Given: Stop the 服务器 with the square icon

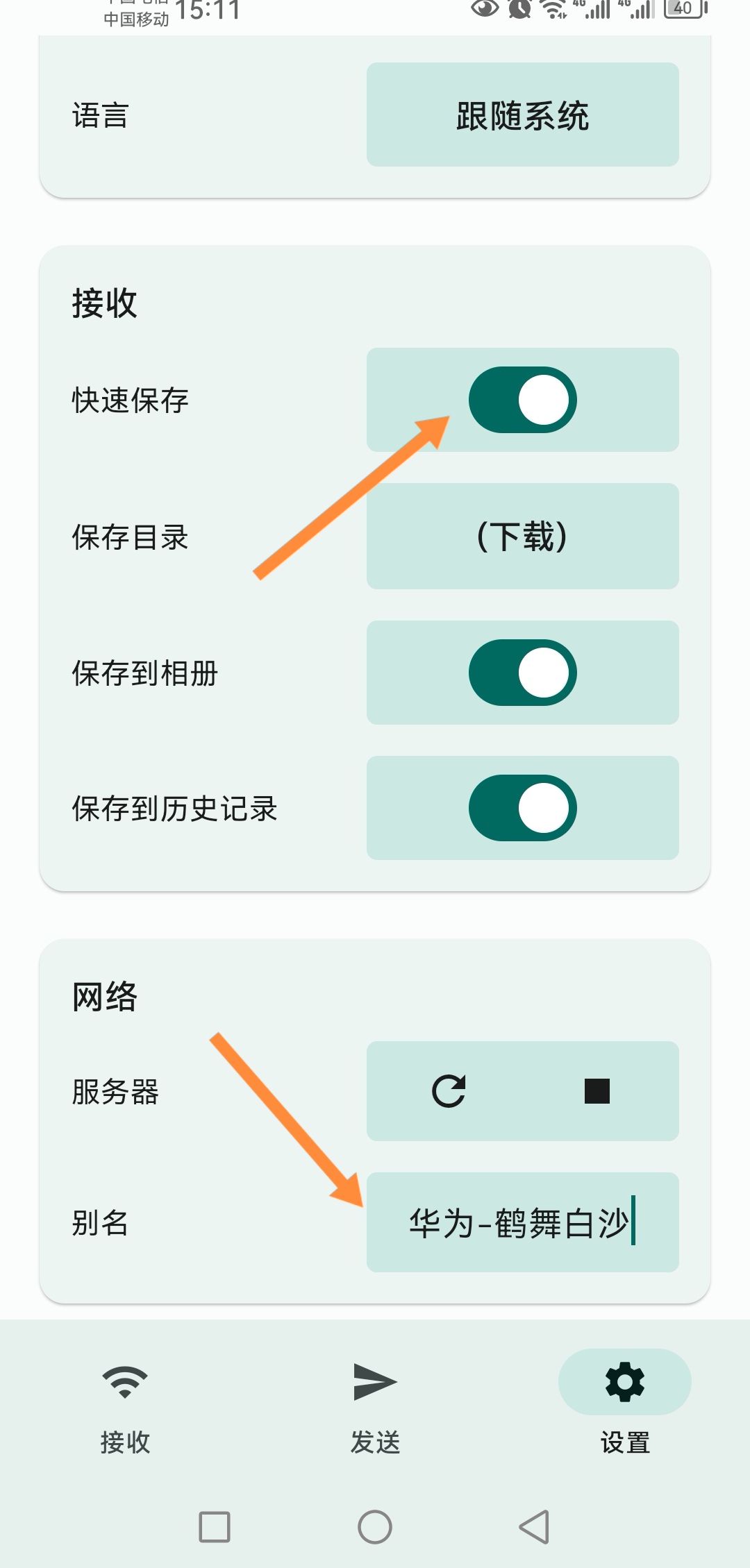Looking at the screenshot, I should pos(597,1091).
